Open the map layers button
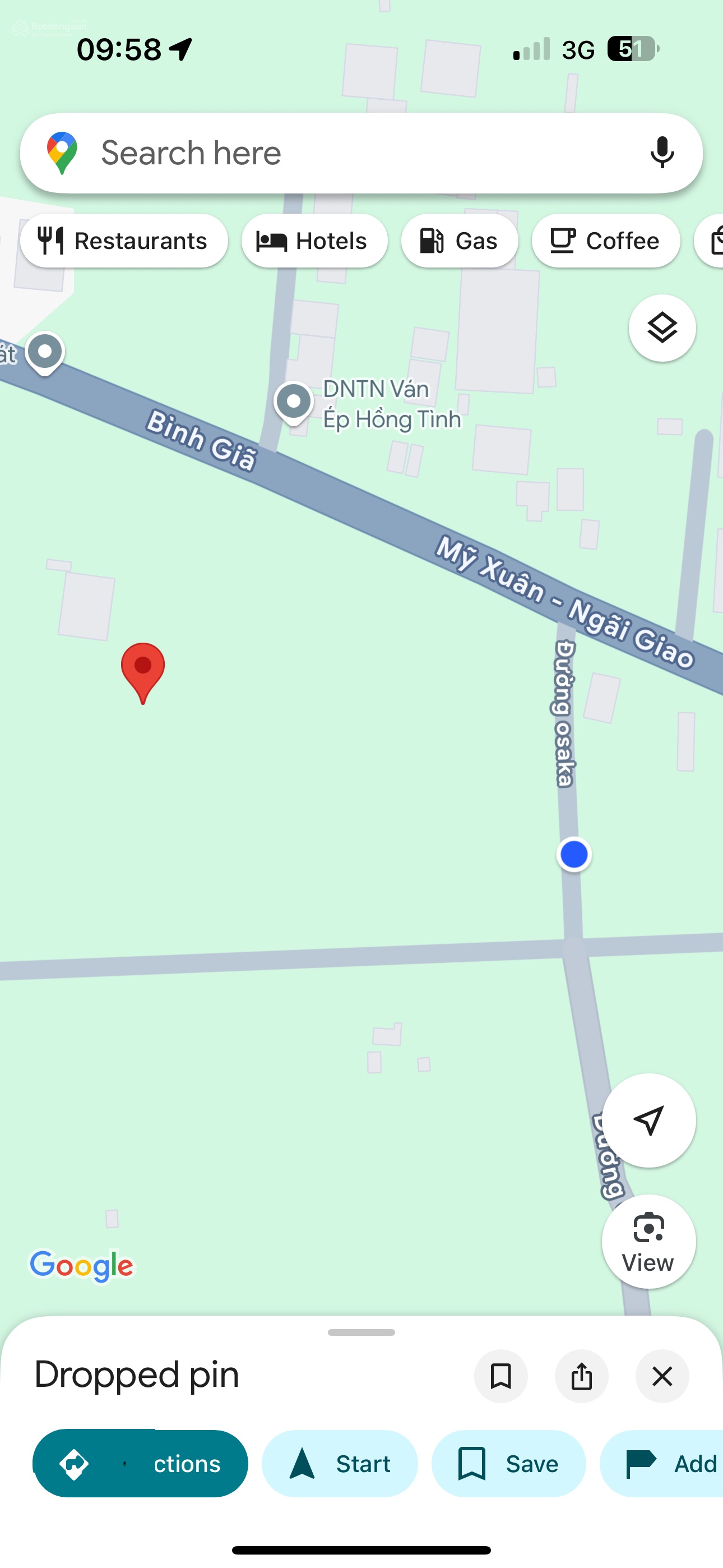Viewport: 723px width, 1568px height. (661, 328)
